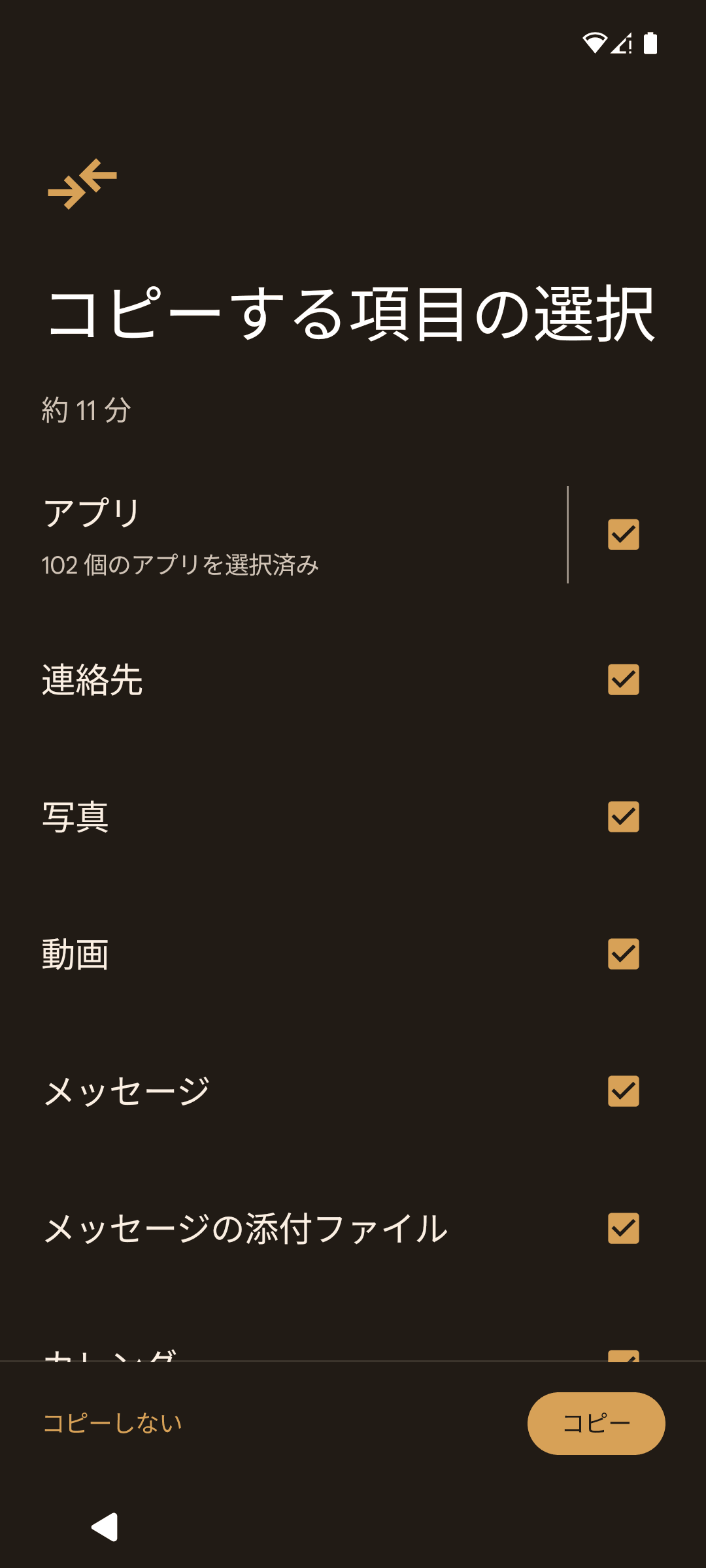Click the アプリ checkbox checkmark icon

tap(623, 534)
